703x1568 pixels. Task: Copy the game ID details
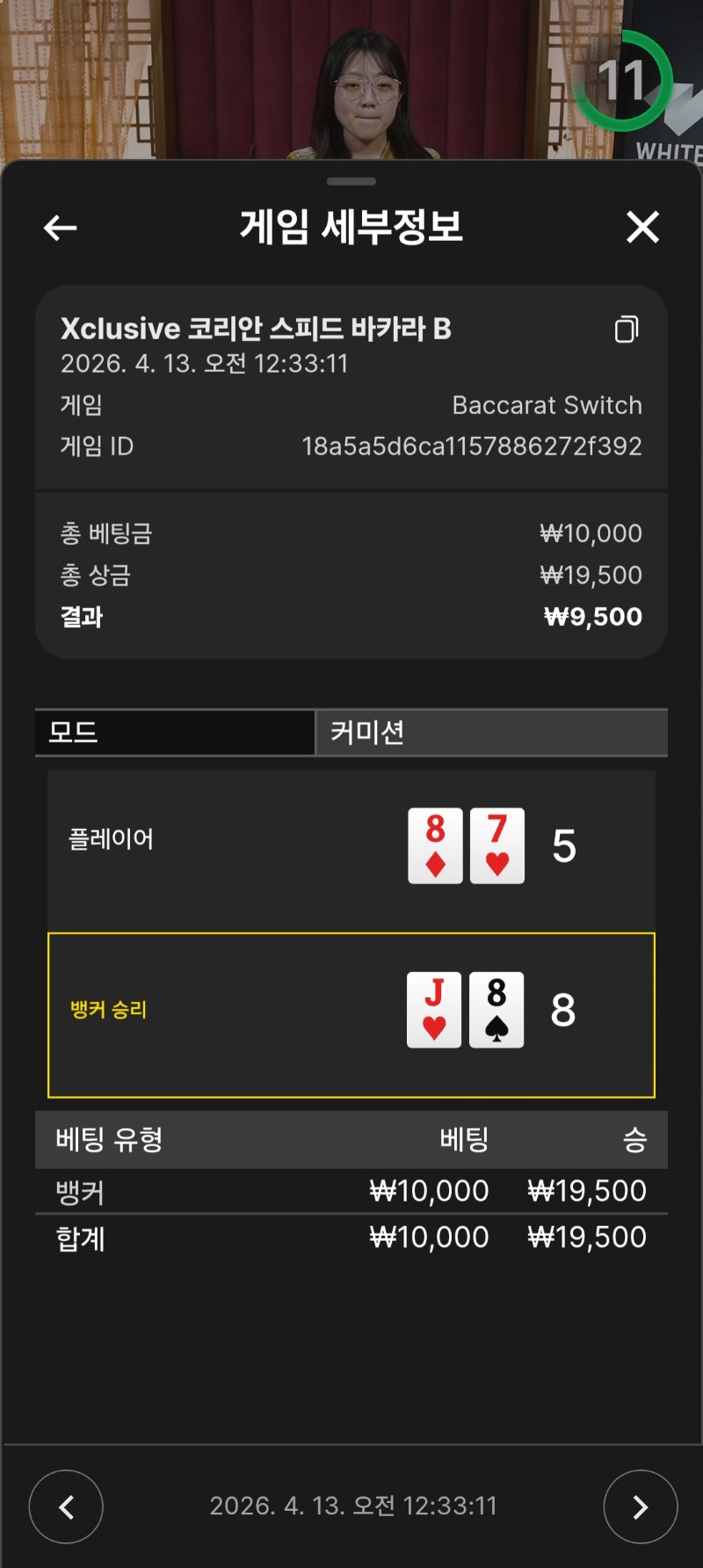[x=627, y=329]
